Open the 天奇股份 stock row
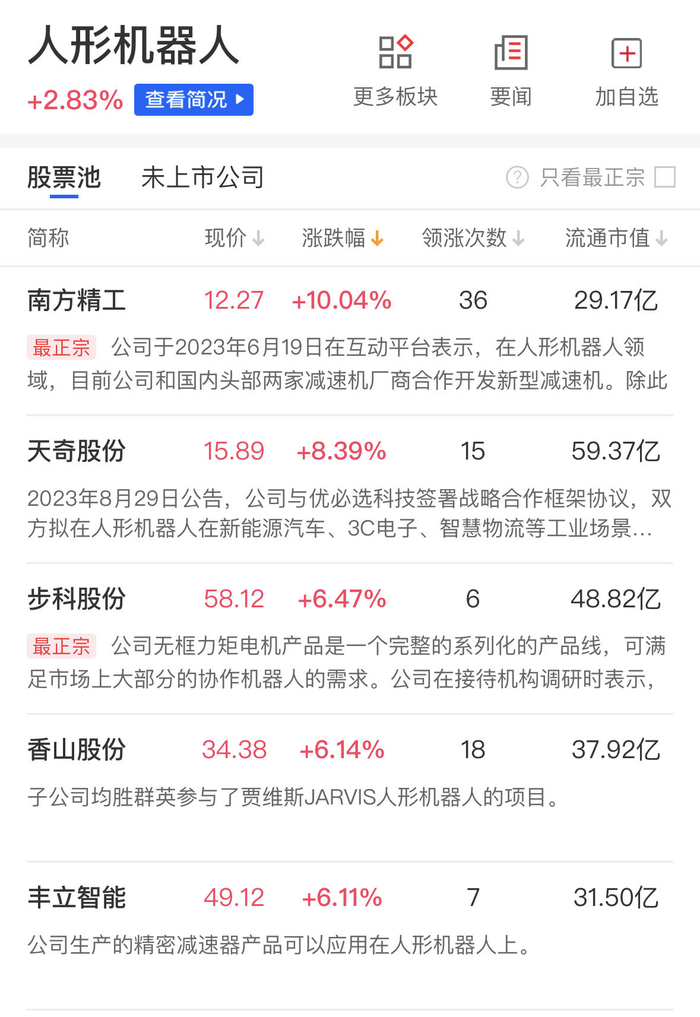700x1017 pixels. coord(77,451)
